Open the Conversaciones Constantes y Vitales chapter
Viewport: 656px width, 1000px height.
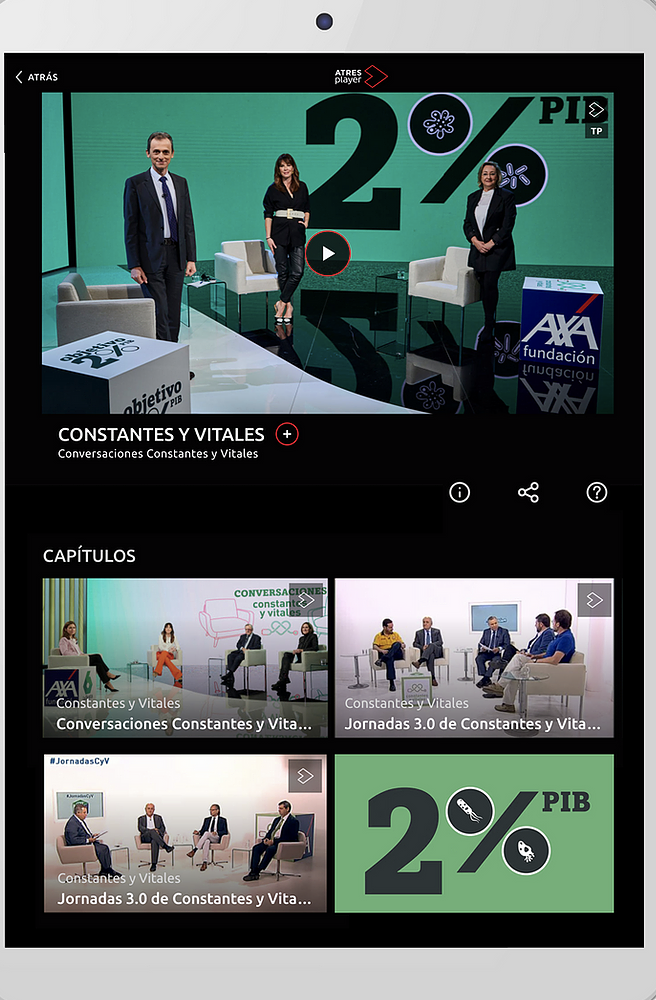point(185,657)
